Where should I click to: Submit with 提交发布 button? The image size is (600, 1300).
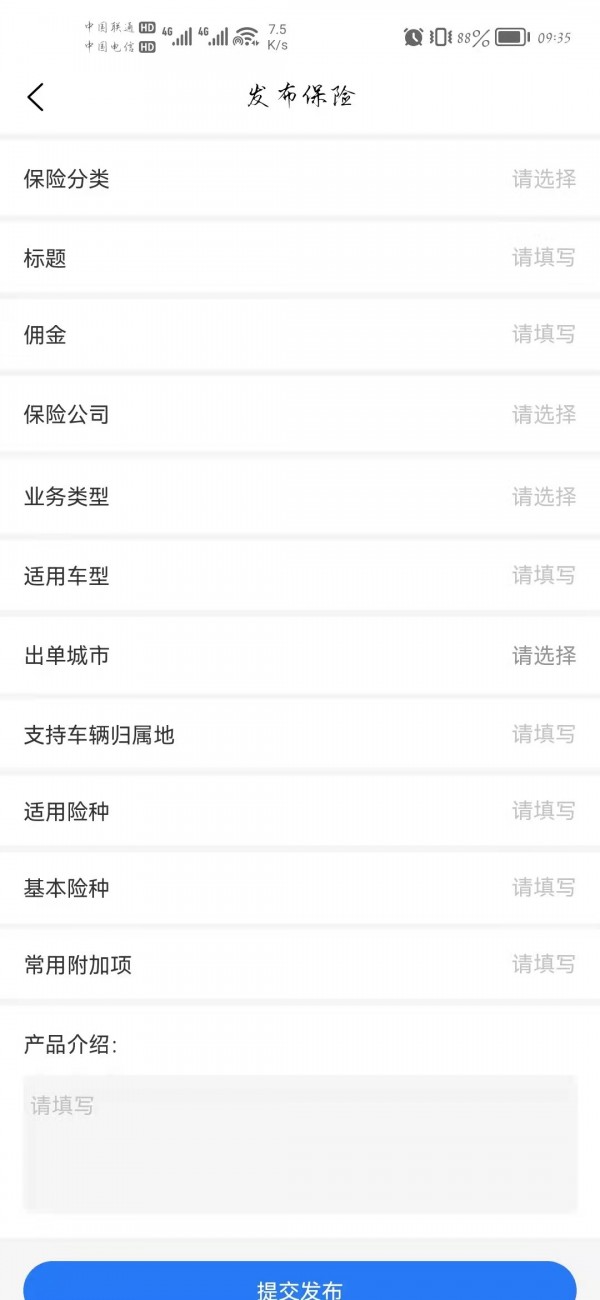pyautogui.click(x=300, y=1285)
